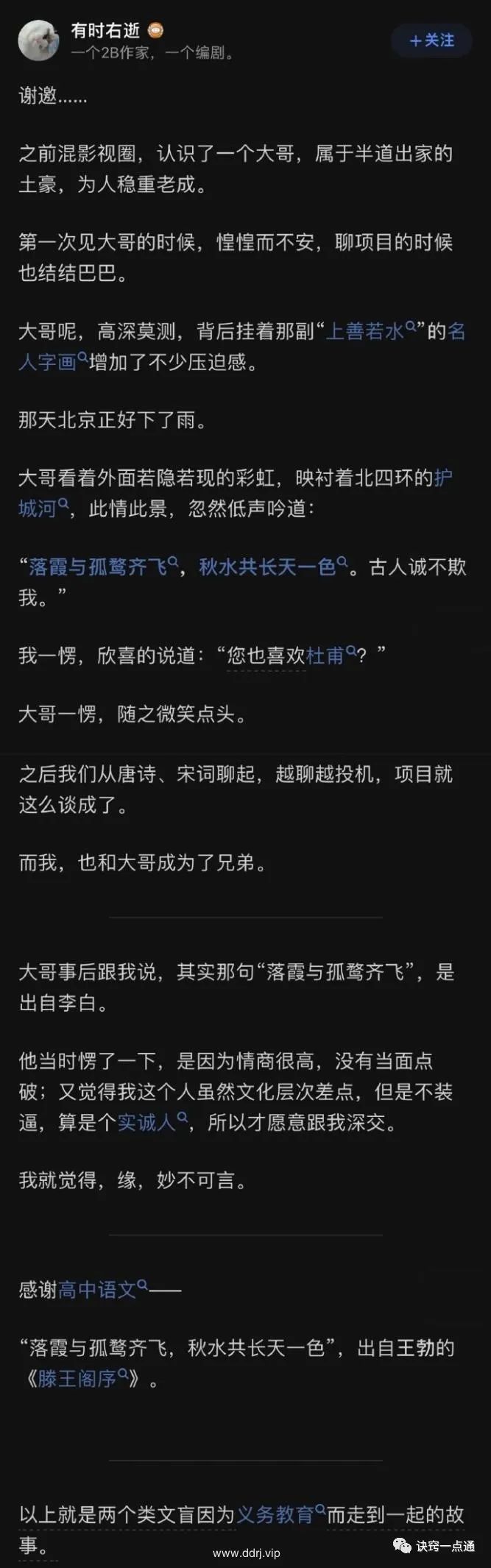Open 有时右逝's profile avatar
491x1568 pixels.
(x=38, y=40)
